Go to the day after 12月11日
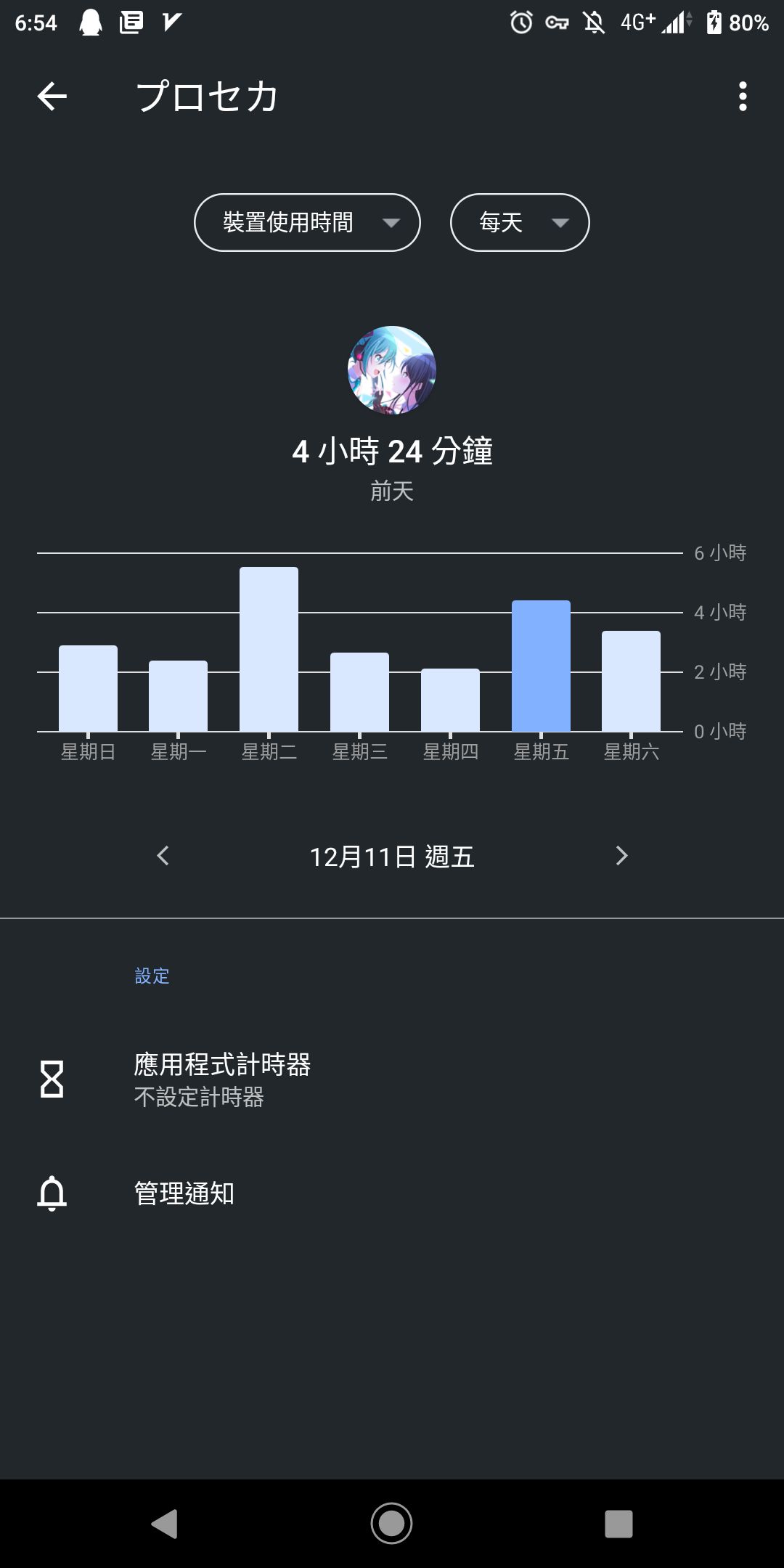 click(x=621, y=856)
